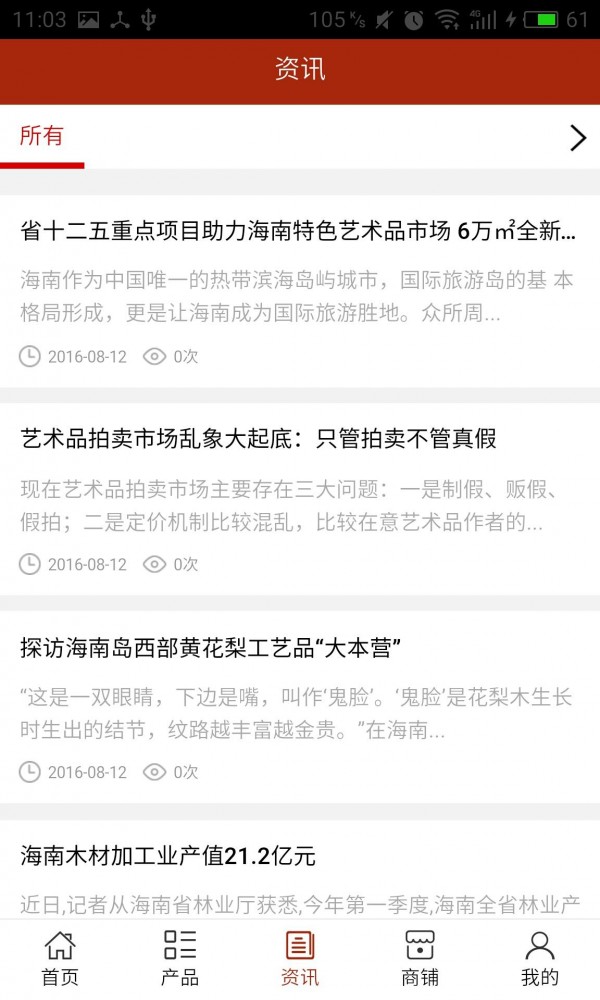The height and width of the screenshot is (1000, 600).
Task: Expand categories with the right arrow
Action: 577,138
